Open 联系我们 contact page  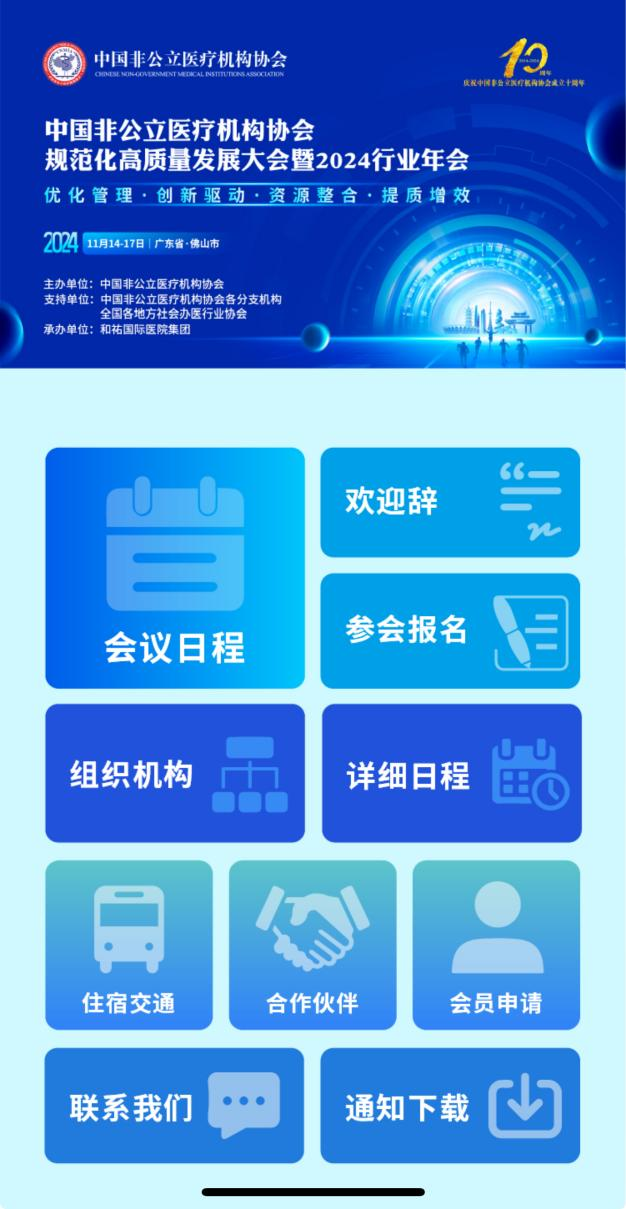pos(174,1105)
